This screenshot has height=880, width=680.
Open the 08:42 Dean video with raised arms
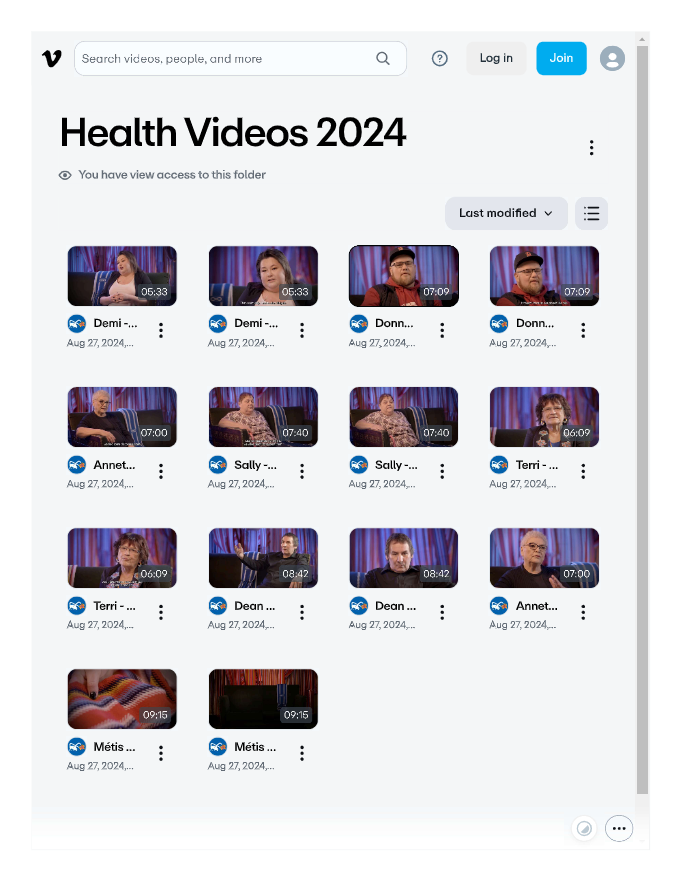point(263,558)
